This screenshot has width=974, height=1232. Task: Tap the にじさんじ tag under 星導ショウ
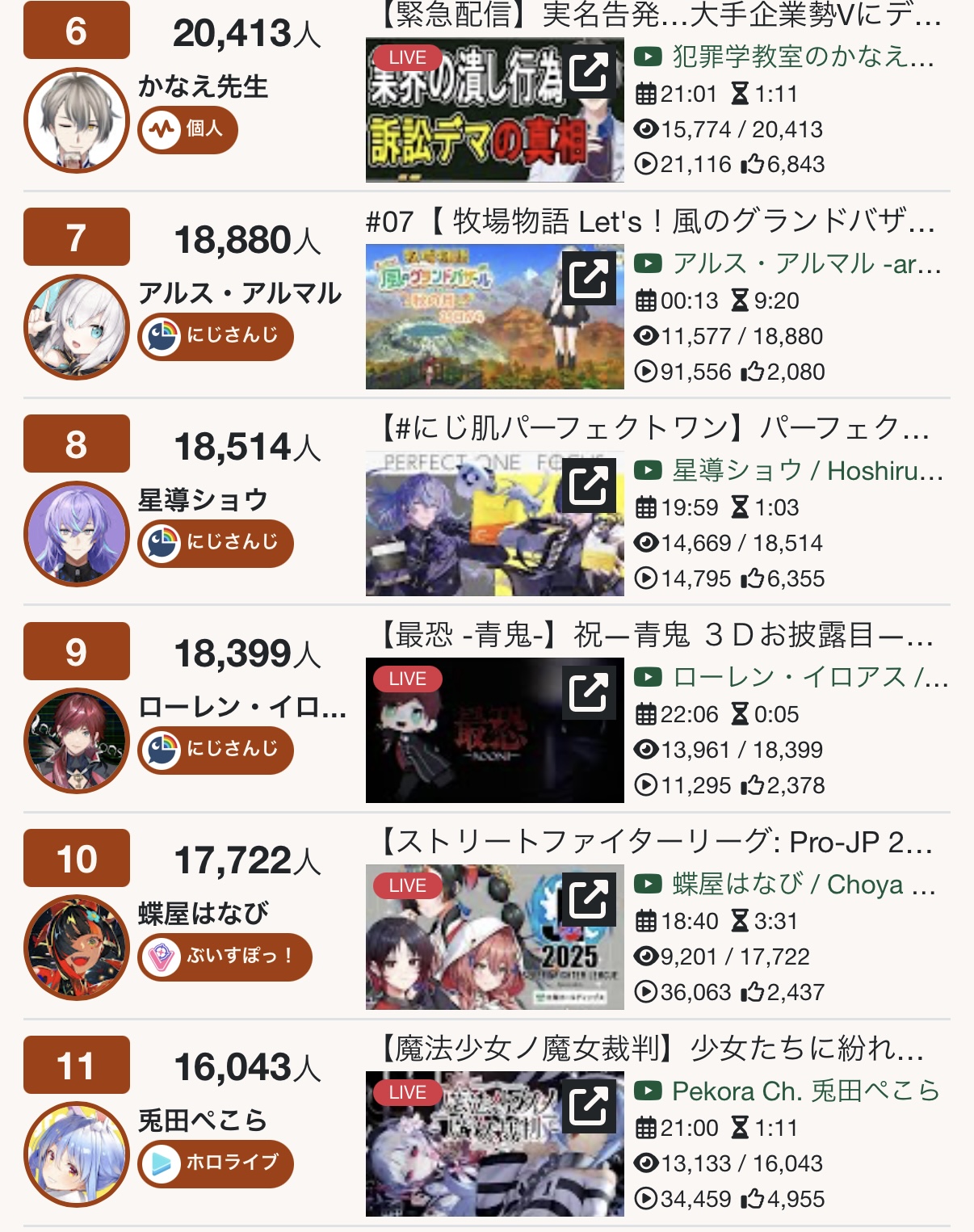tap(215, 543)
